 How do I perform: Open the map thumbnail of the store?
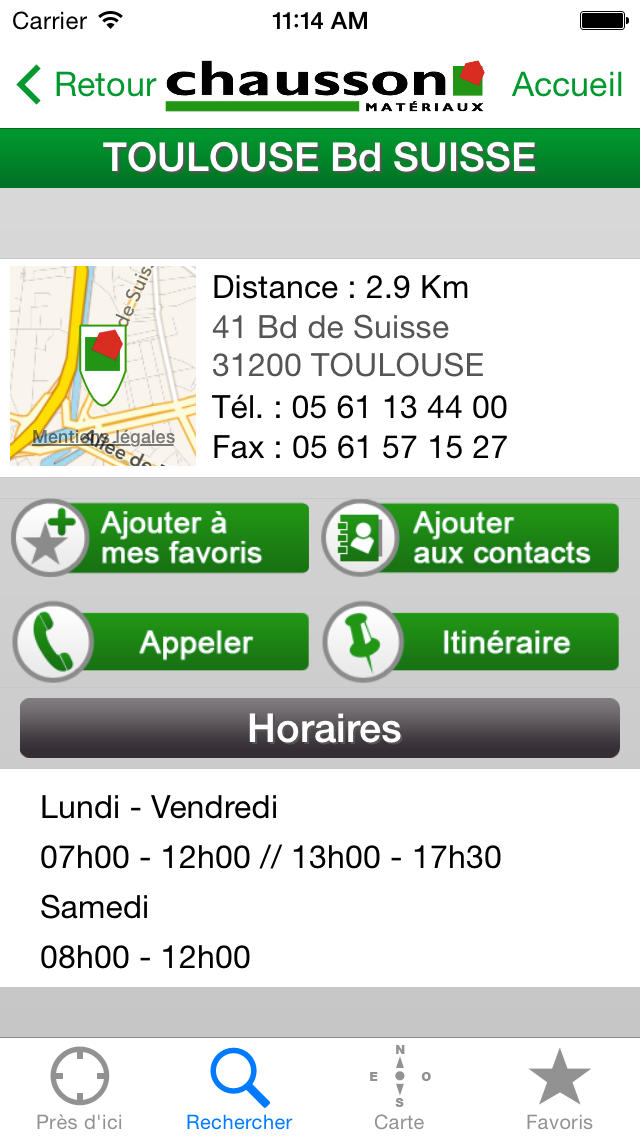[x=103, y=366]
